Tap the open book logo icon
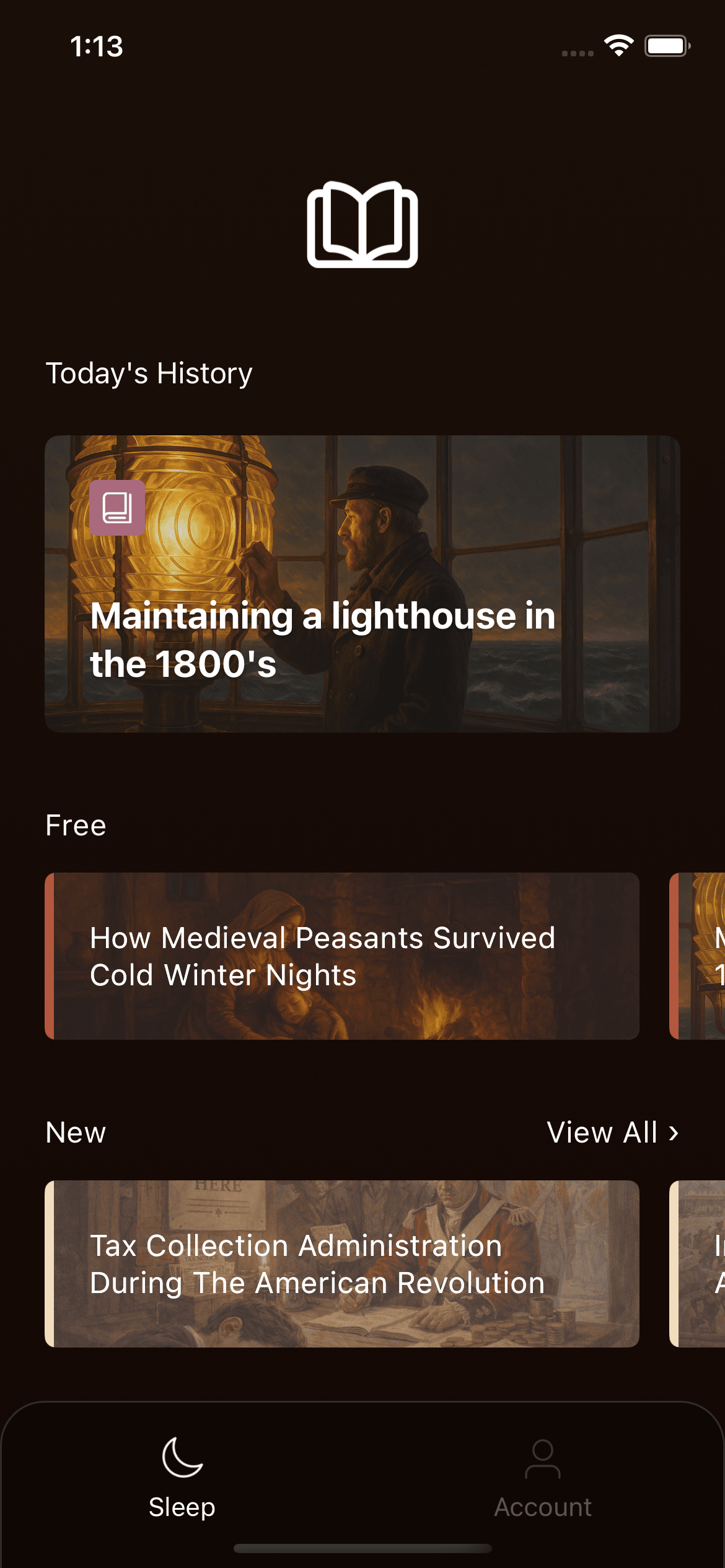 click(x=362, y=226)
